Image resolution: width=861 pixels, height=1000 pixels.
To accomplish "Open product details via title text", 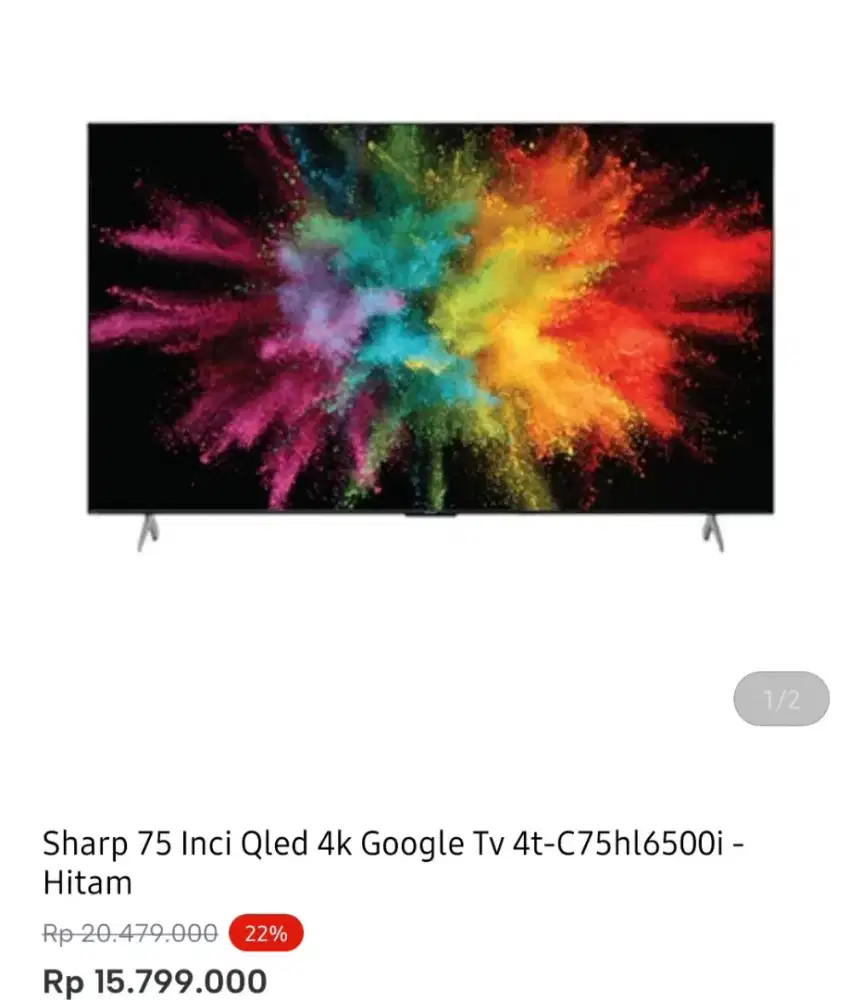I will 300,845.
